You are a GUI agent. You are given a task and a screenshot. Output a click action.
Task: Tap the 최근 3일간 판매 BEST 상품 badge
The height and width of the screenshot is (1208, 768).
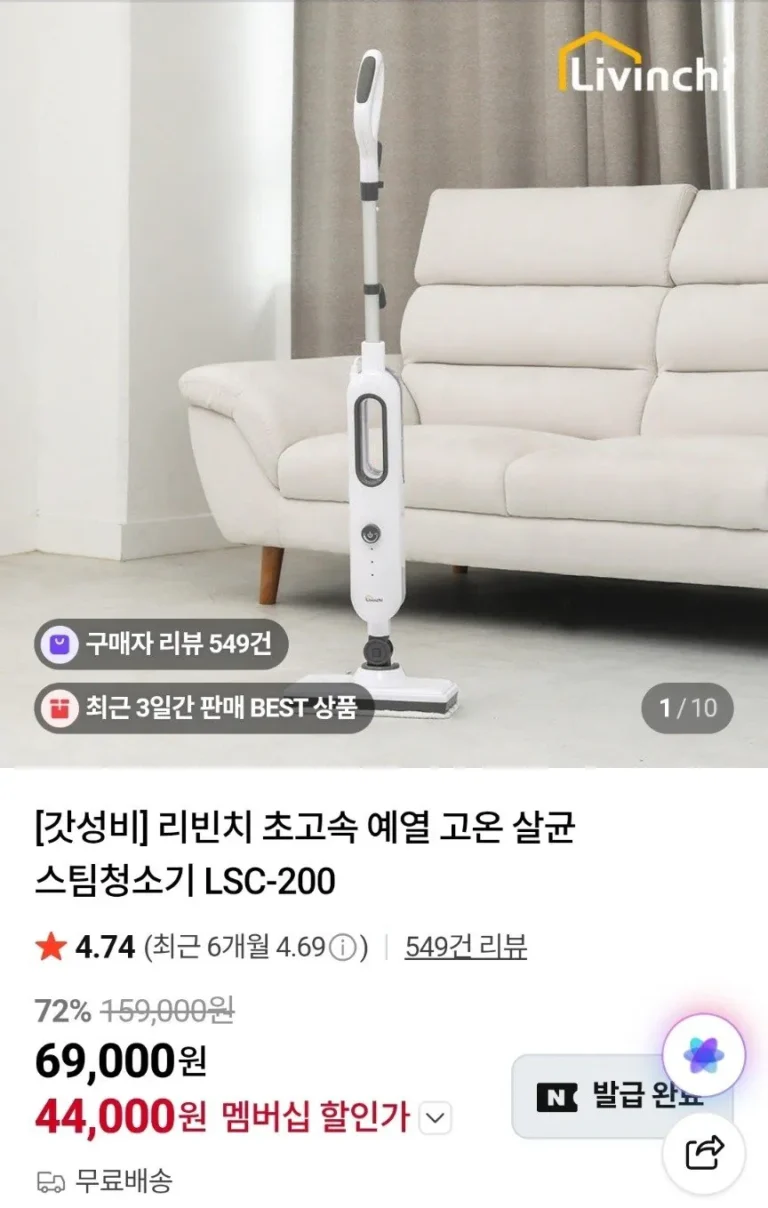[204, 708]
